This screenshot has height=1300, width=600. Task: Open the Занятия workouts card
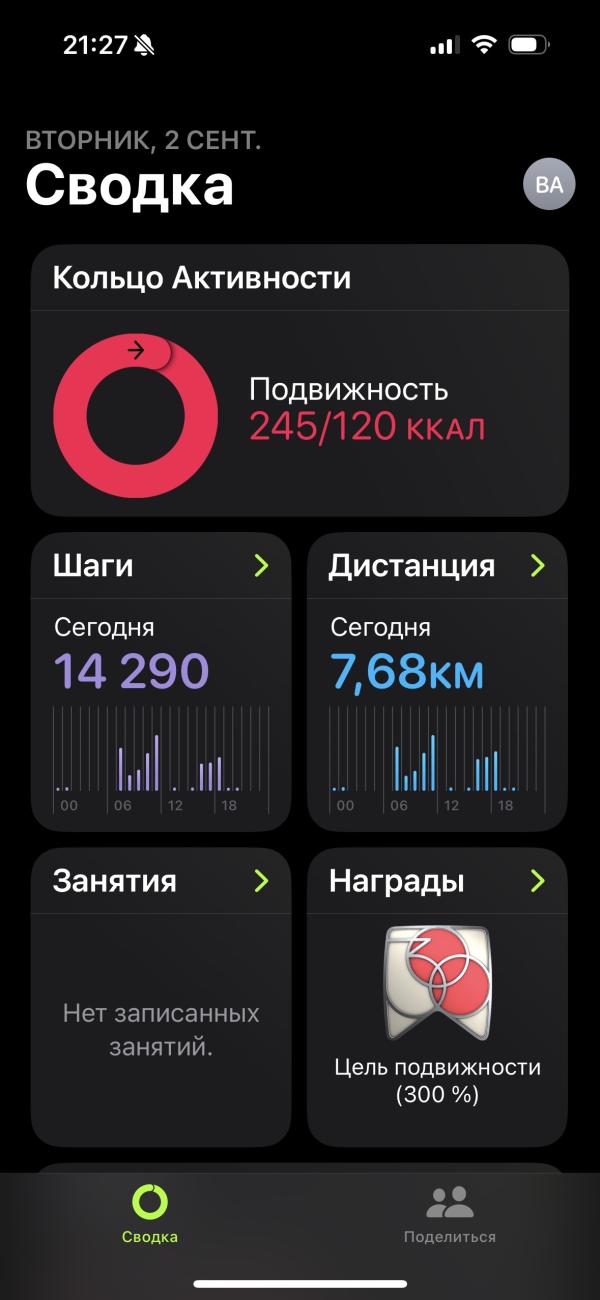[x=161, y=997]
